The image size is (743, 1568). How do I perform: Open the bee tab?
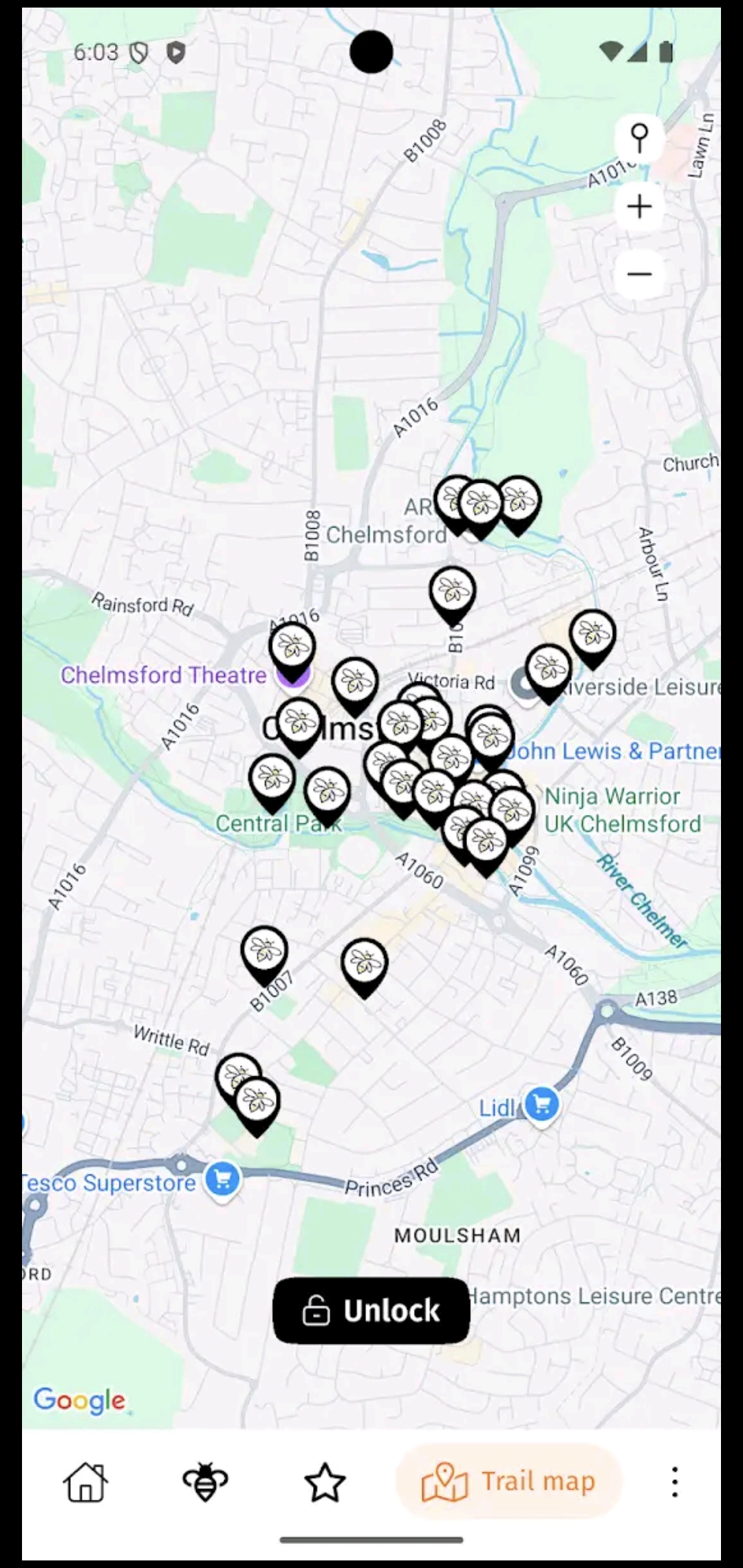(x=205, y=1481)
